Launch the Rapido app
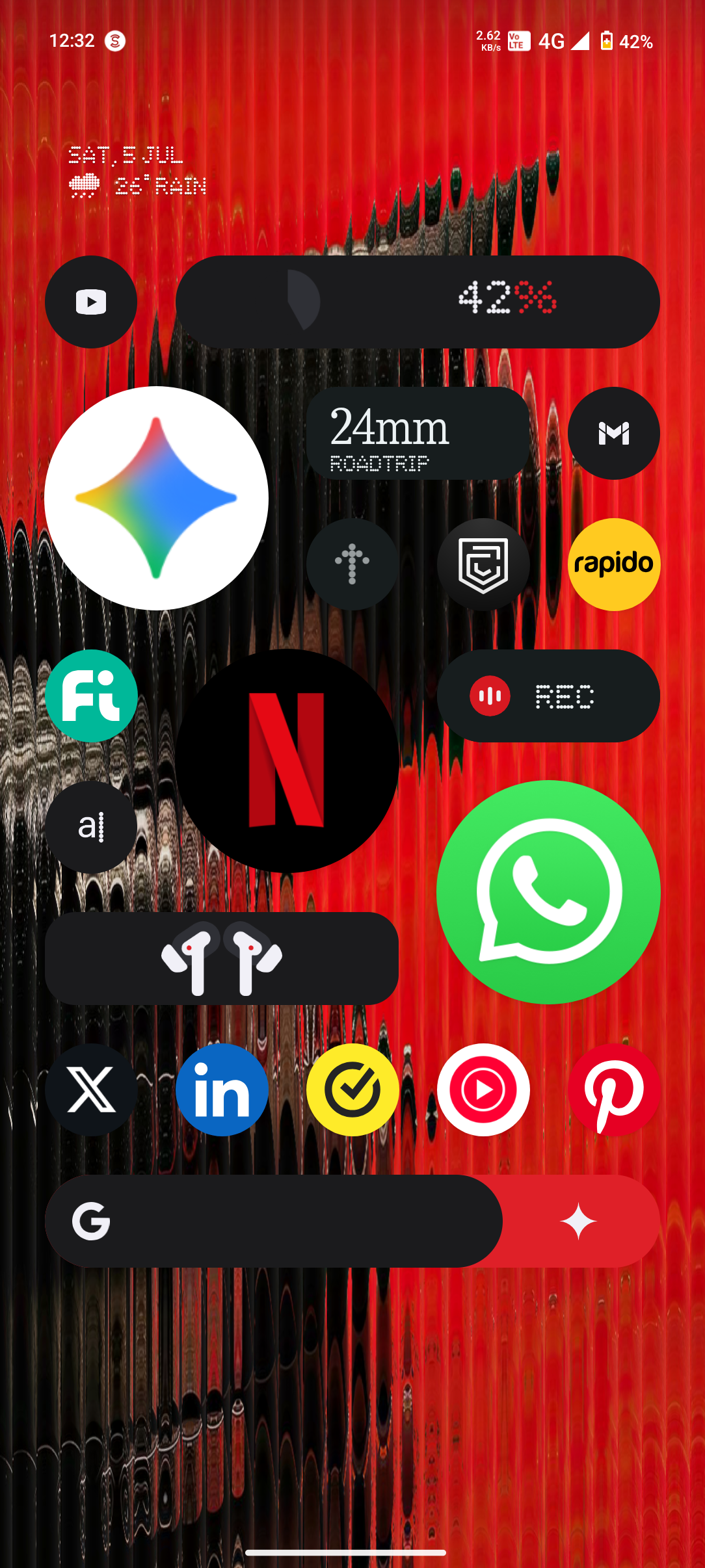The height and width of the screenshot is (1568, 705). pos(613,564)
